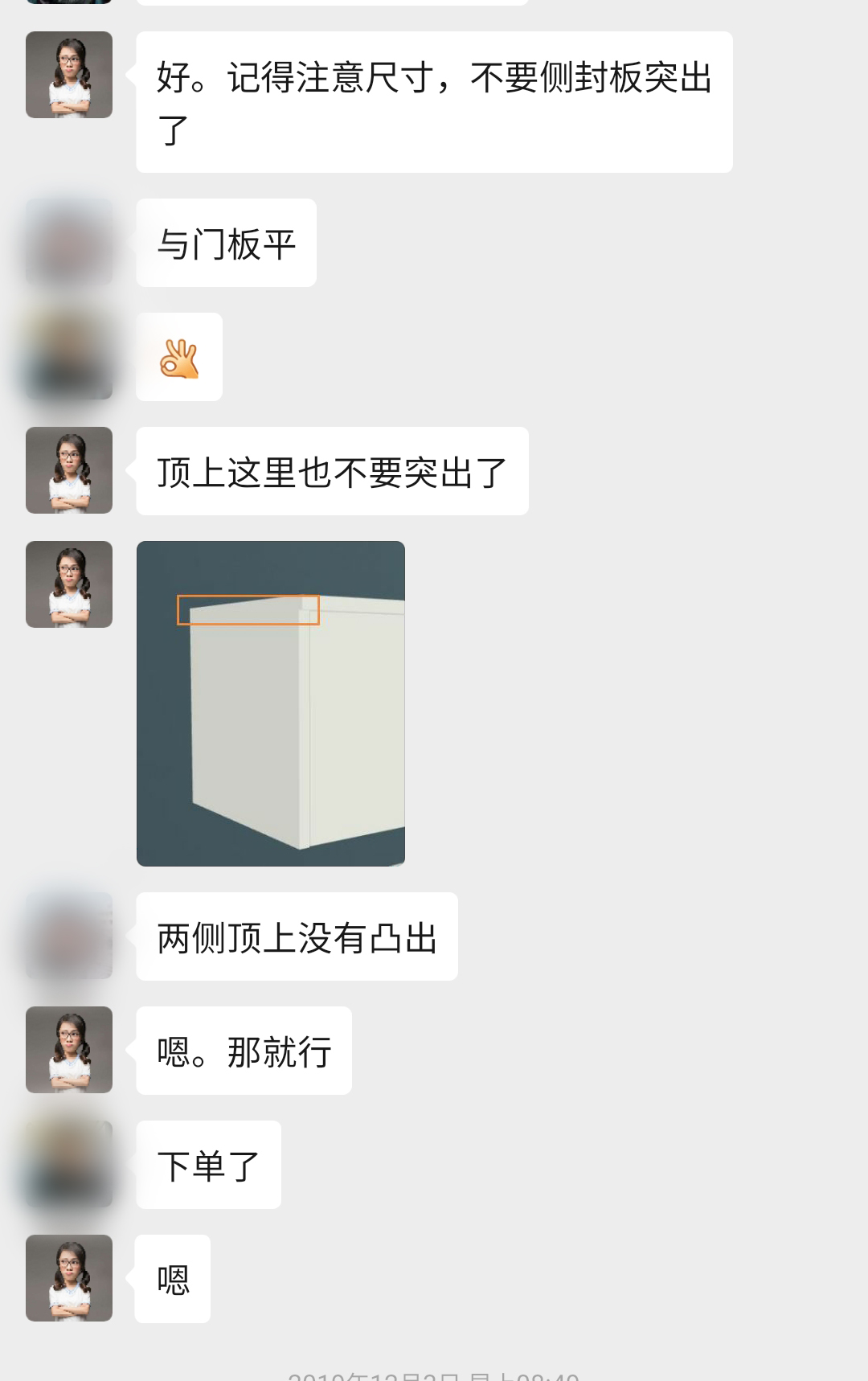
Task: Click the glasses woman's avatar
Action: (x=68, y=74)
